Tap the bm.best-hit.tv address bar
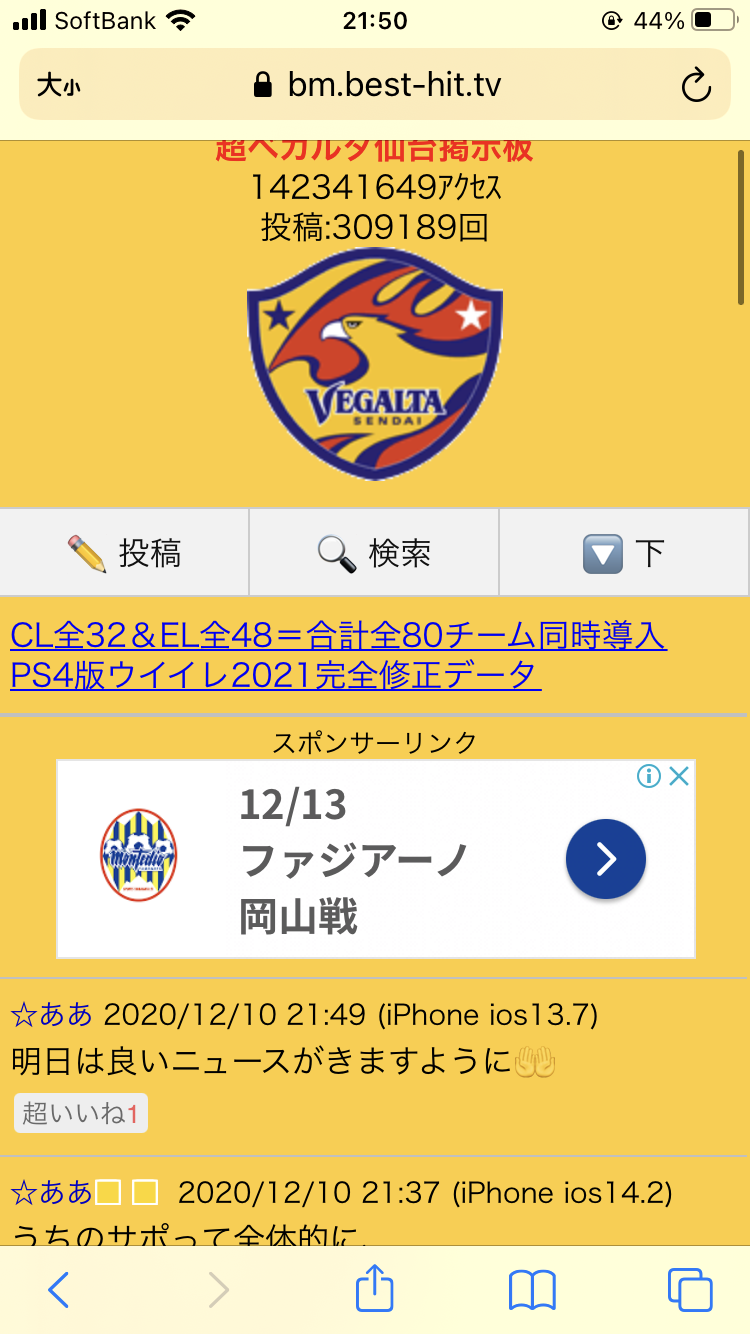 coord(375,85)
